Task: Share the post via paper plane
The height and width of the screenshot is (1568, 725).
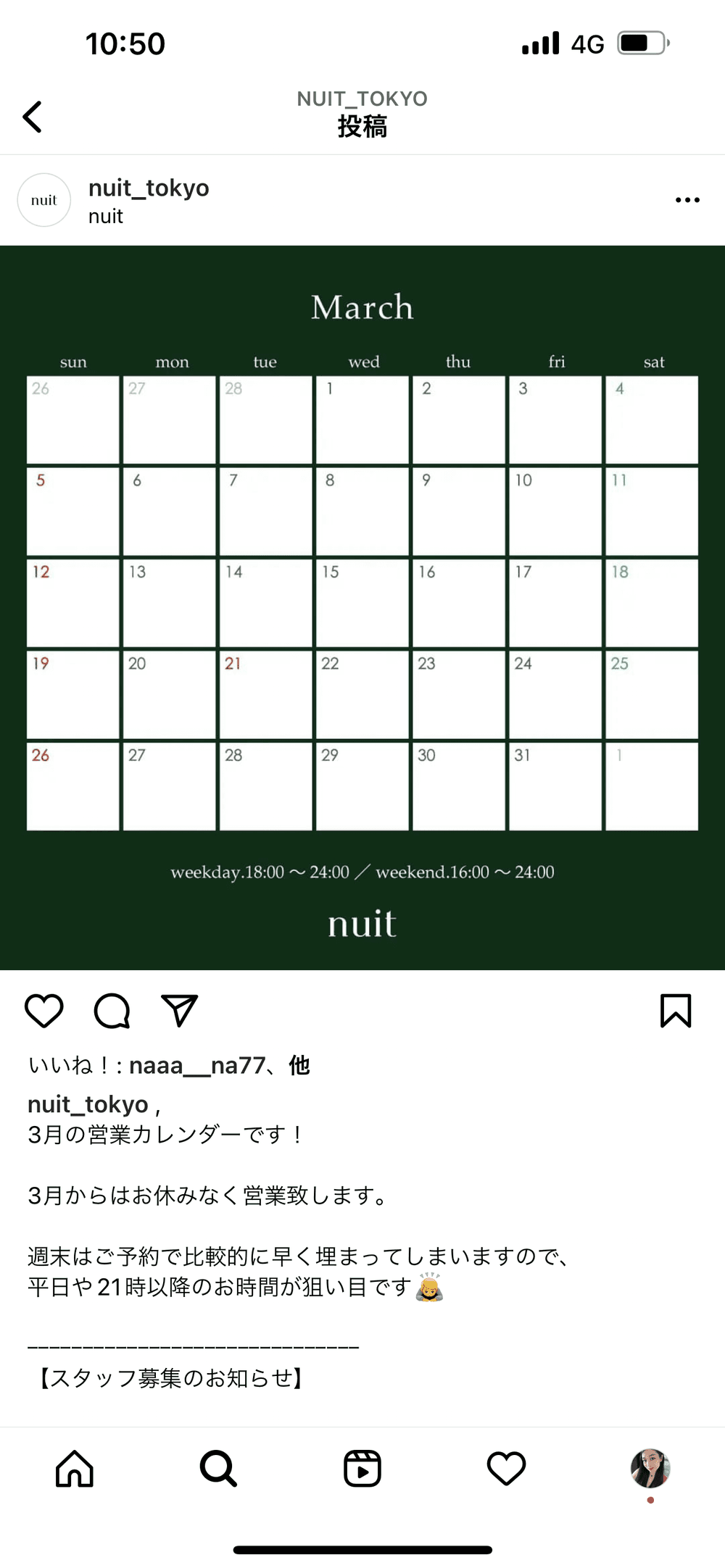Action: coord(179,1010)
